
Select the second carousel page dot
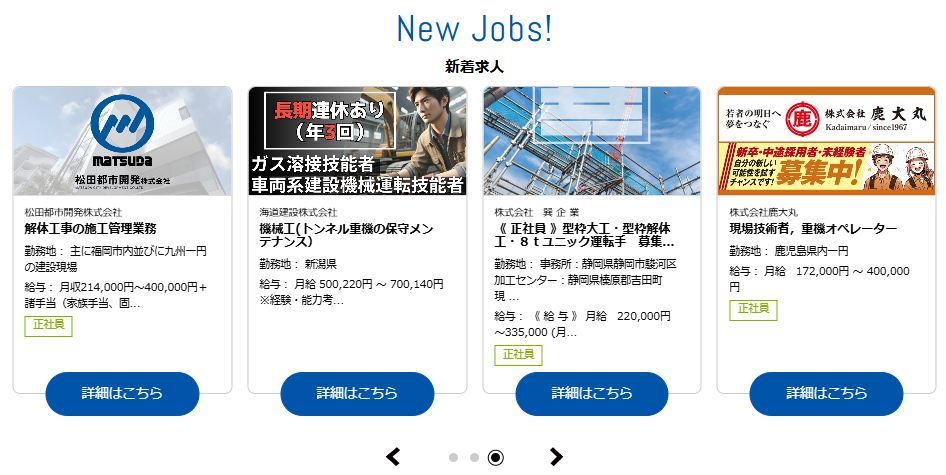point(474,458)
